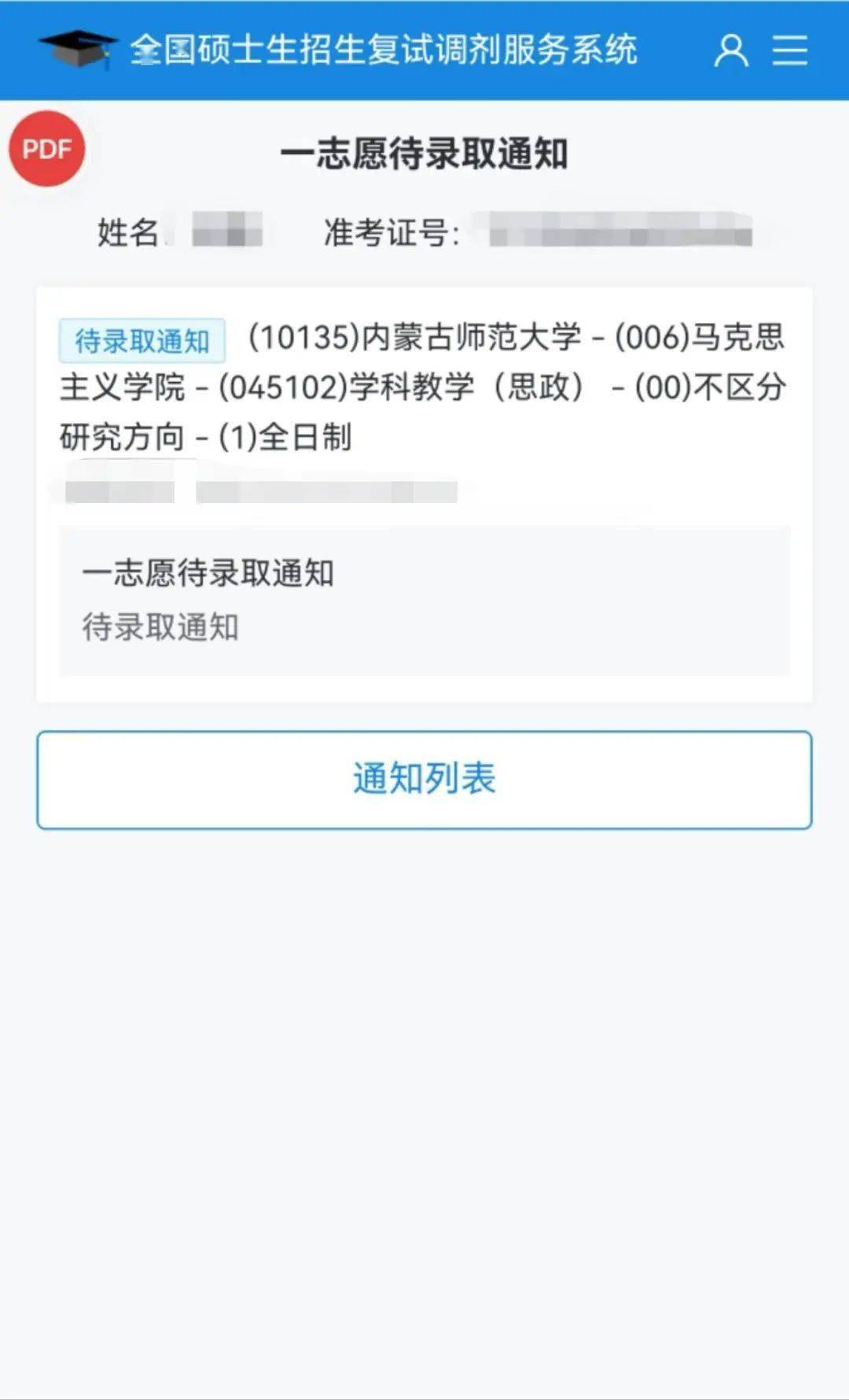Open the 通知列表 notification list
Screen dimensions: 849x1400
[424, 779]
